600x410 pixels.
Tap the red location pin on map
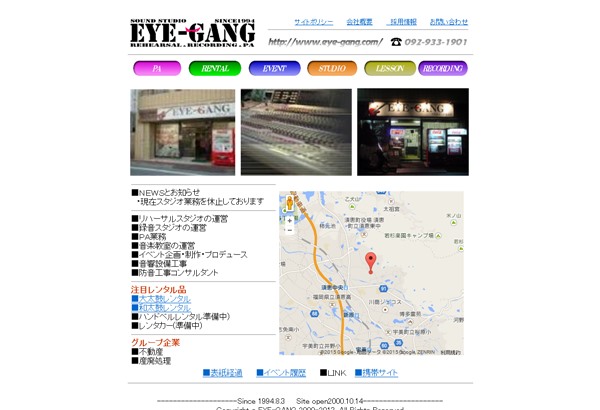click(x=370, y=262)
